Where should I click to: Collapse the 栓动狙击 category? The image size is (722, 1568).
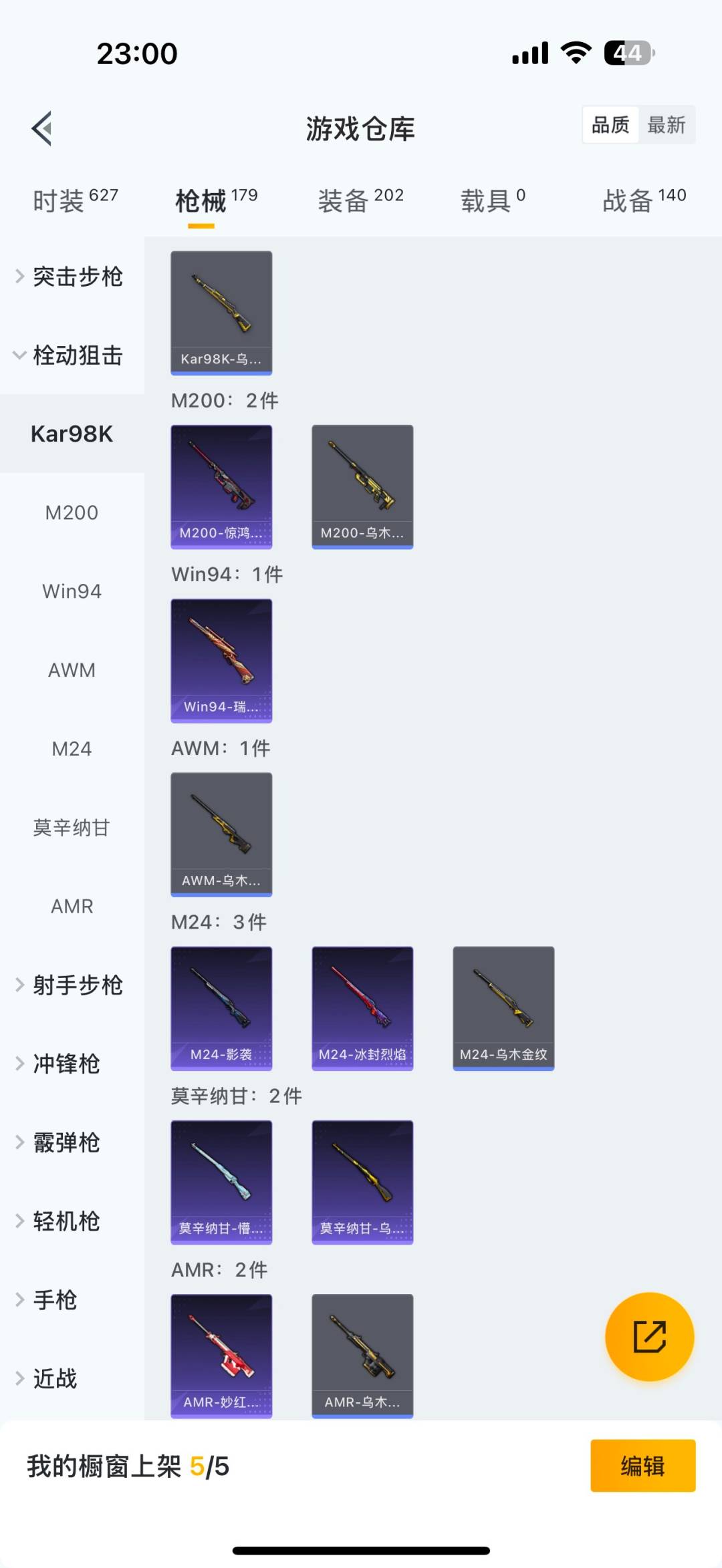pyautogui.click(x=77, y=356)
